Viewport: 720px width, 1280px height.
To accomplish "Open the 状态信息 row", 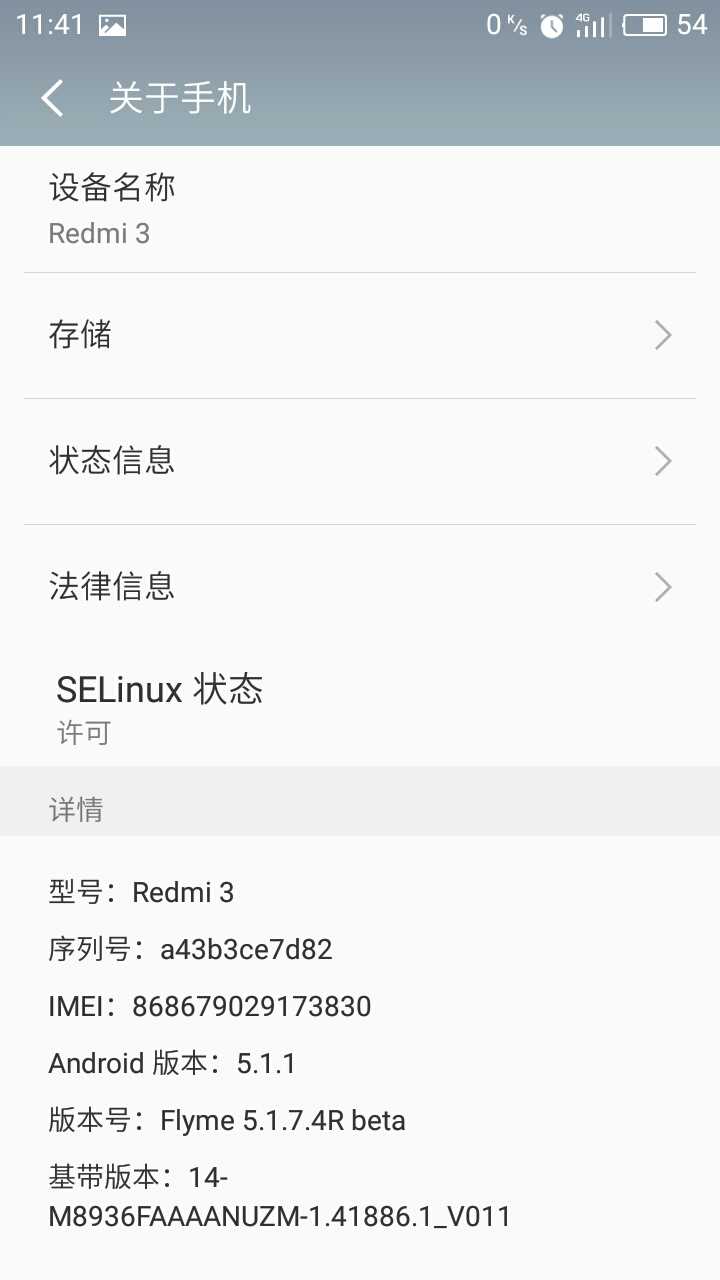I will [360, 461].
